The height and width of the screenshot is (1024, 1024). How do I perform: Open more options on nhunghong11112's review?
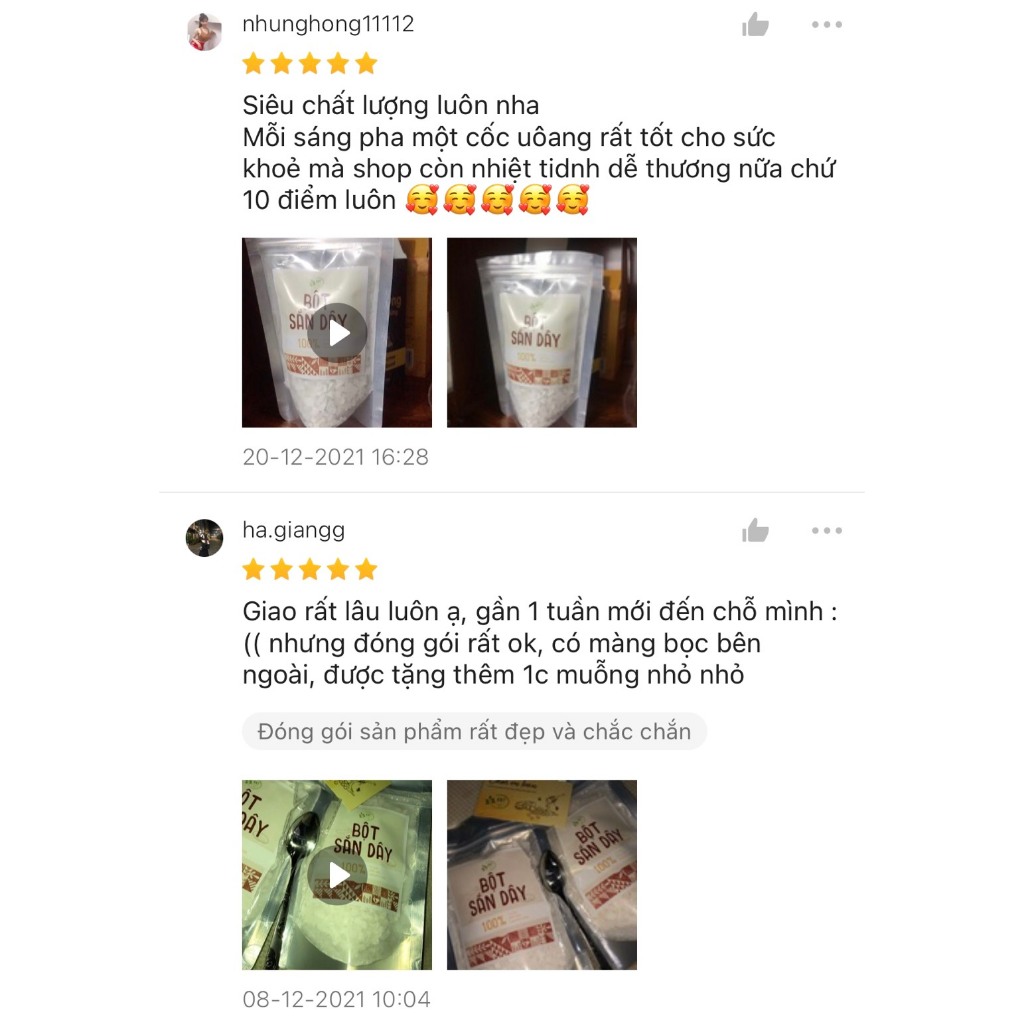coord(827,25)
